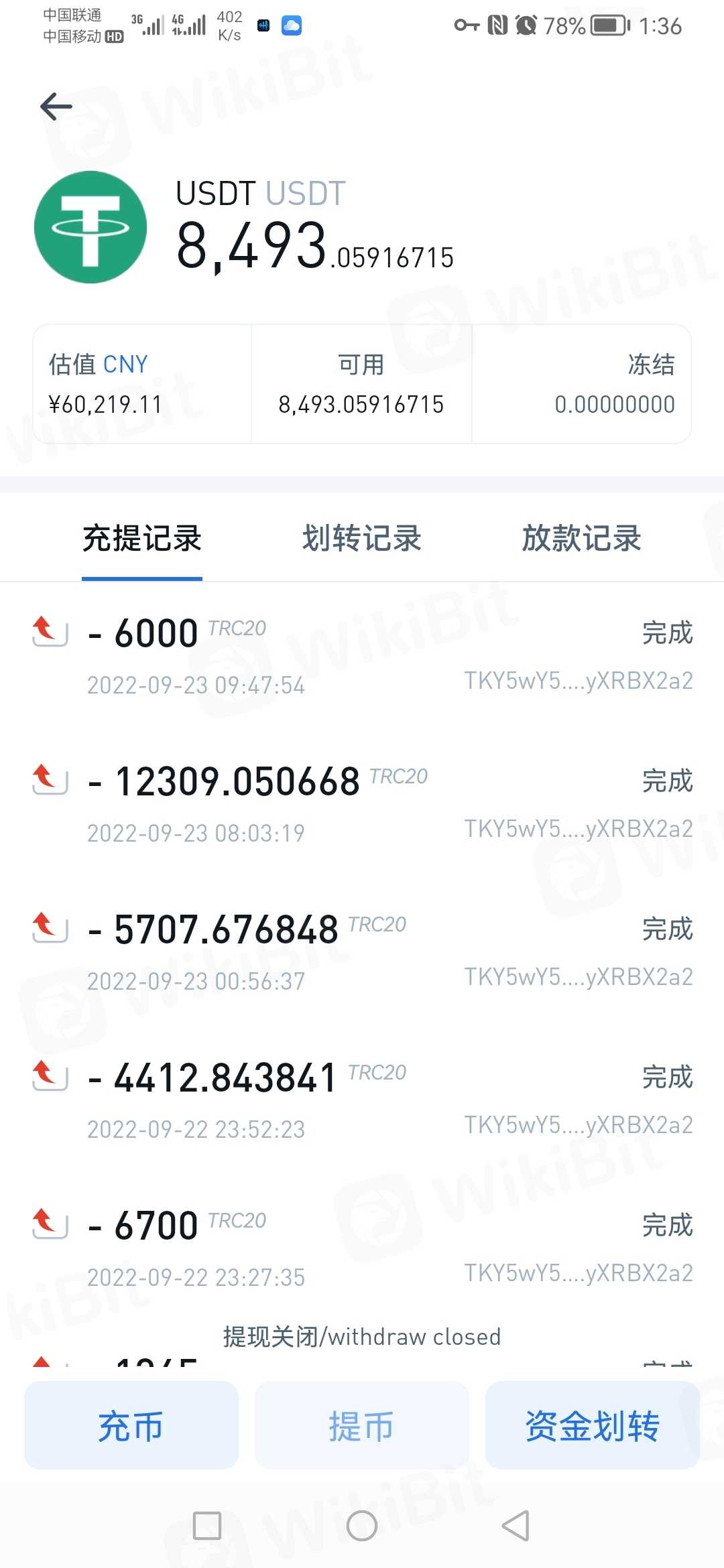
Task: Open the 6700 TRC20 withdrawal record
Action: 362,1248
